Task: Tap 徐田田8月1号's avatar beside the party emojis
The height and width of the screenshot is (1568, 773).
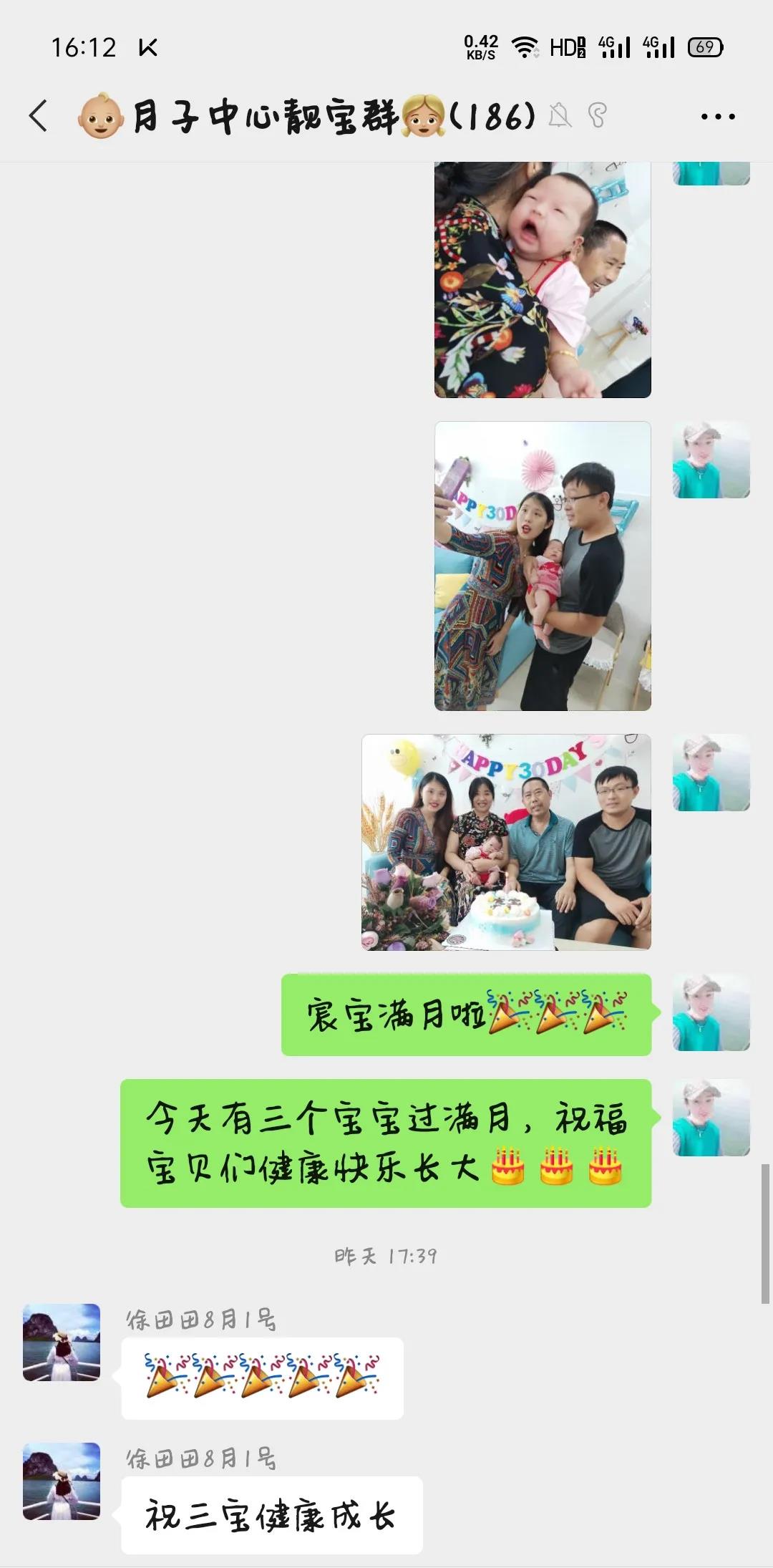Action: pos(62,1342)
